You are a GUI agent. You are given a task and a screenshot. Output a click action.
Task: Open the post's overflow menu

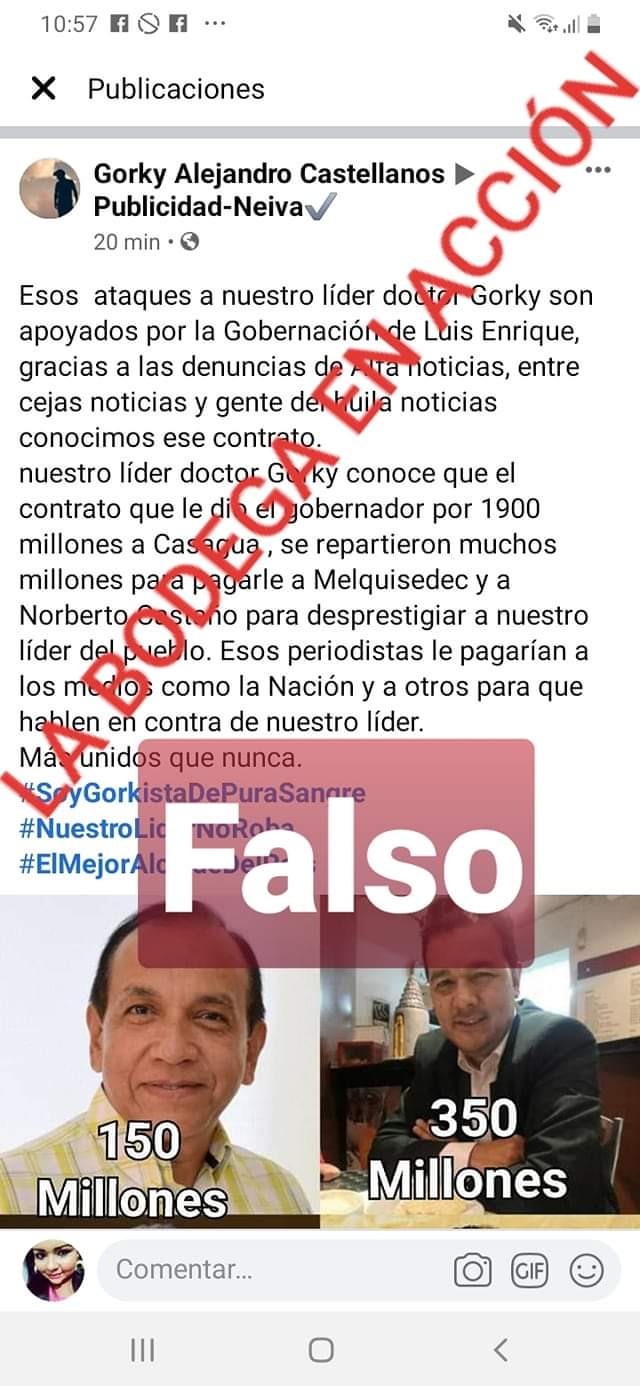coord(598,170)
